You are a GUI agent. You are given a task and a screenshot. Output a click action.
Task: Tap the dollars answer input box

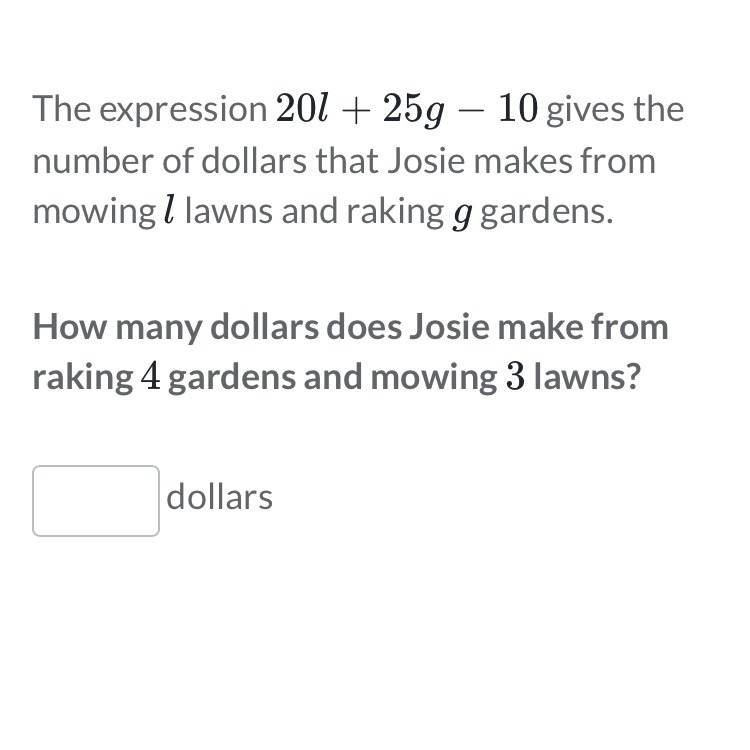96,501
